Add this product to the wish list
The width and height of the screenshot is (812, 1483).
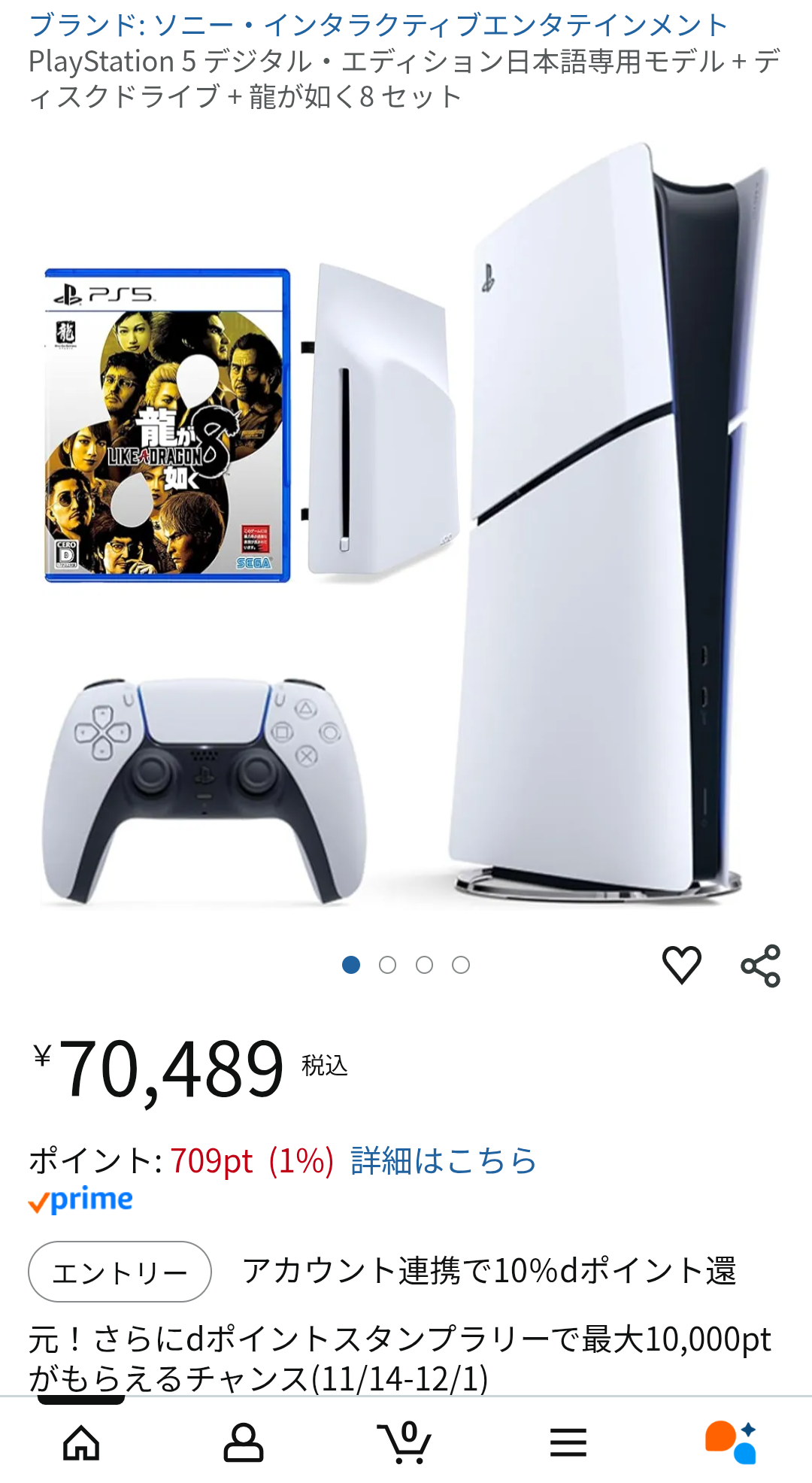coord(681,965)
